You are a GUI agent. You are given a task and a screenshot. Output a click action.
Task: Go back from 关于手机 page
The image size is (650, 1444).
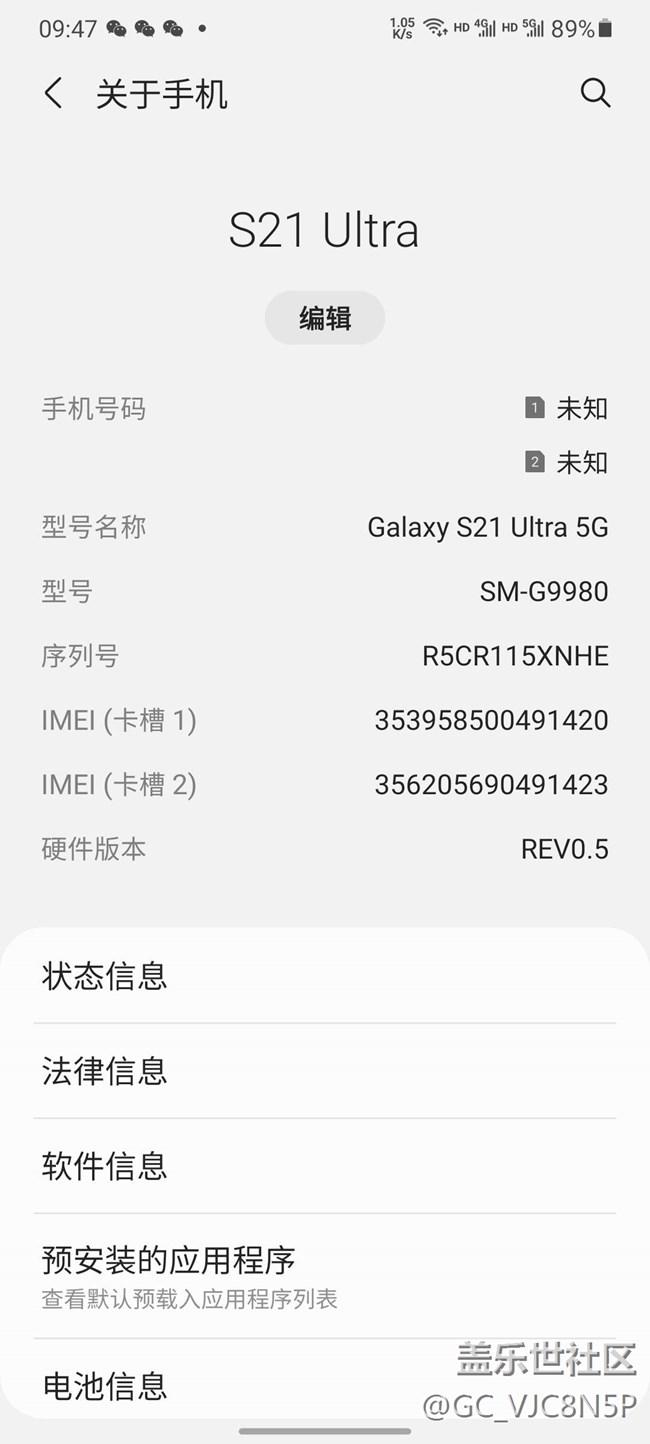(54, 94)
